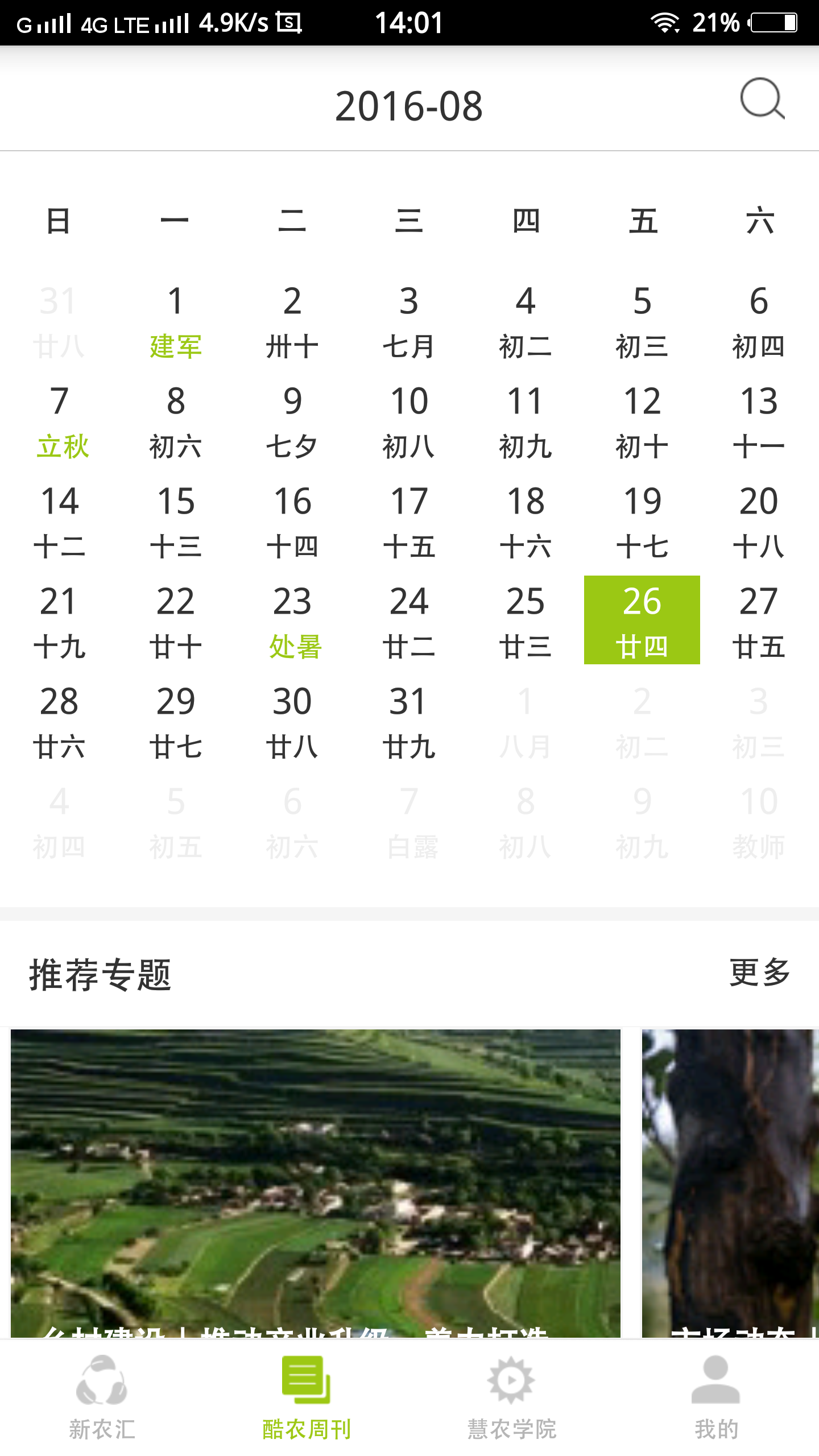
Task: Open the search magnifier icon
Action: pyautogui.click(x=762, y=99)
